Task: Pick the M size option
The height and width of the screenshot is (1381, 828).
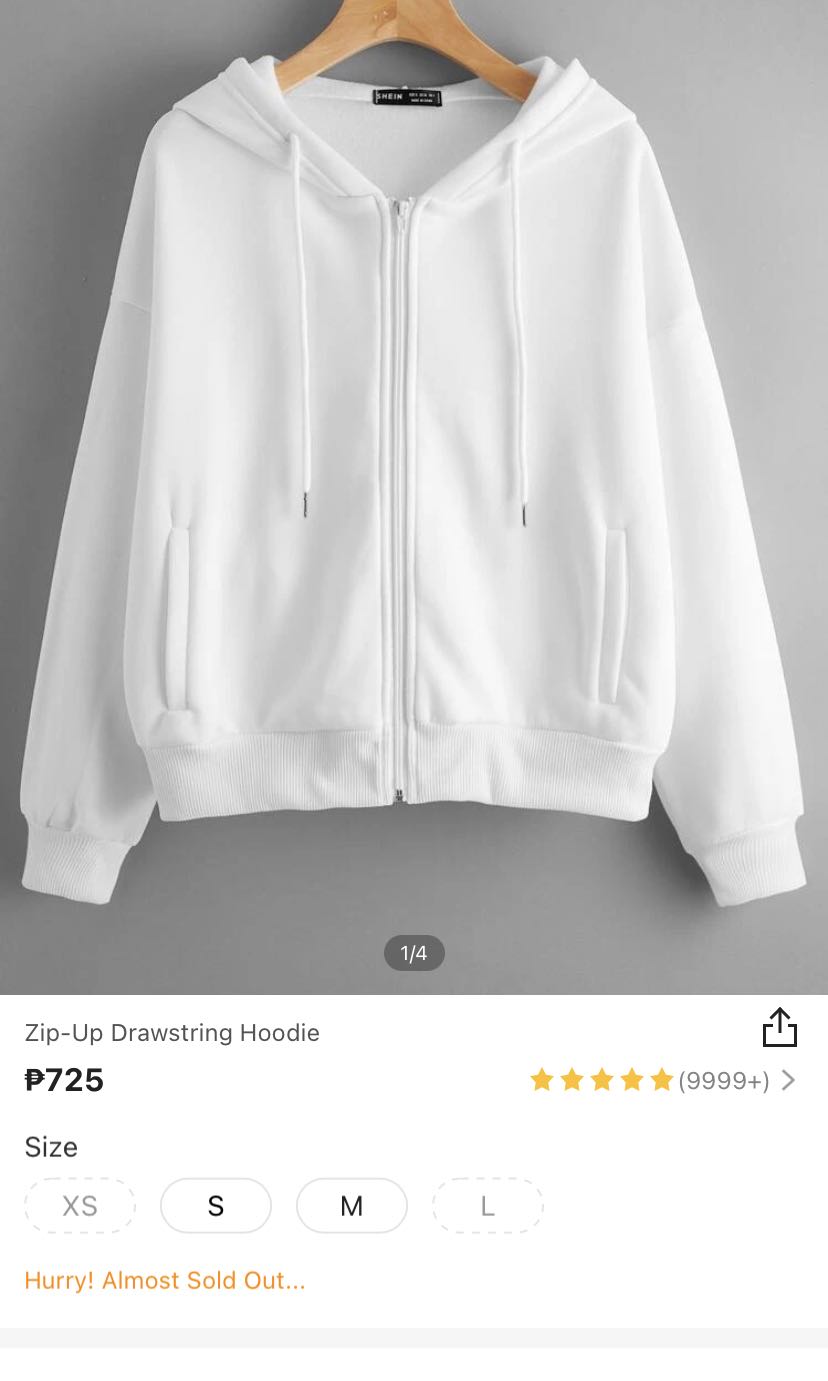Action: (352, 1205)
